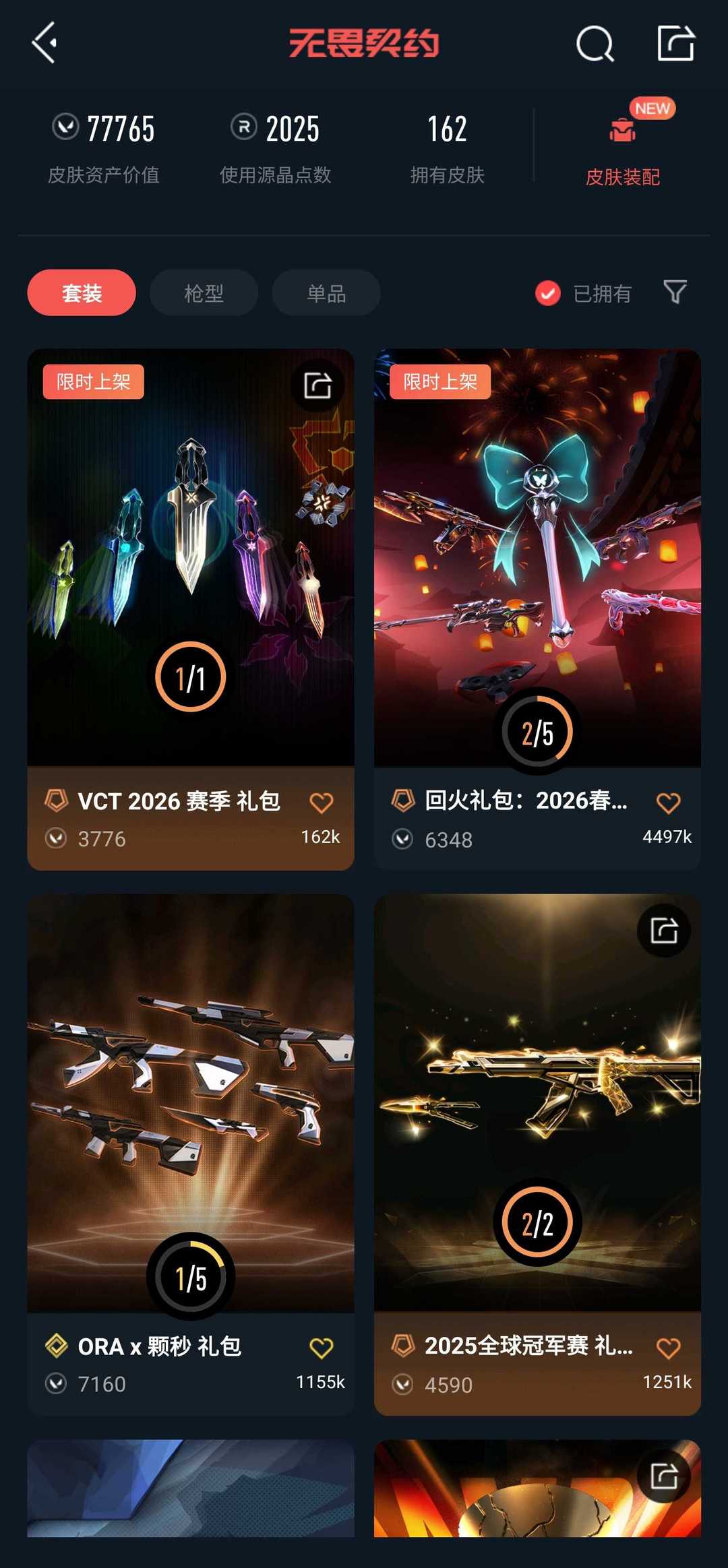Share the VCT 2026 赛季 礼包 bundle
Image resolution: width=728 pixels, height=1568 pixels.
point(317,385)
